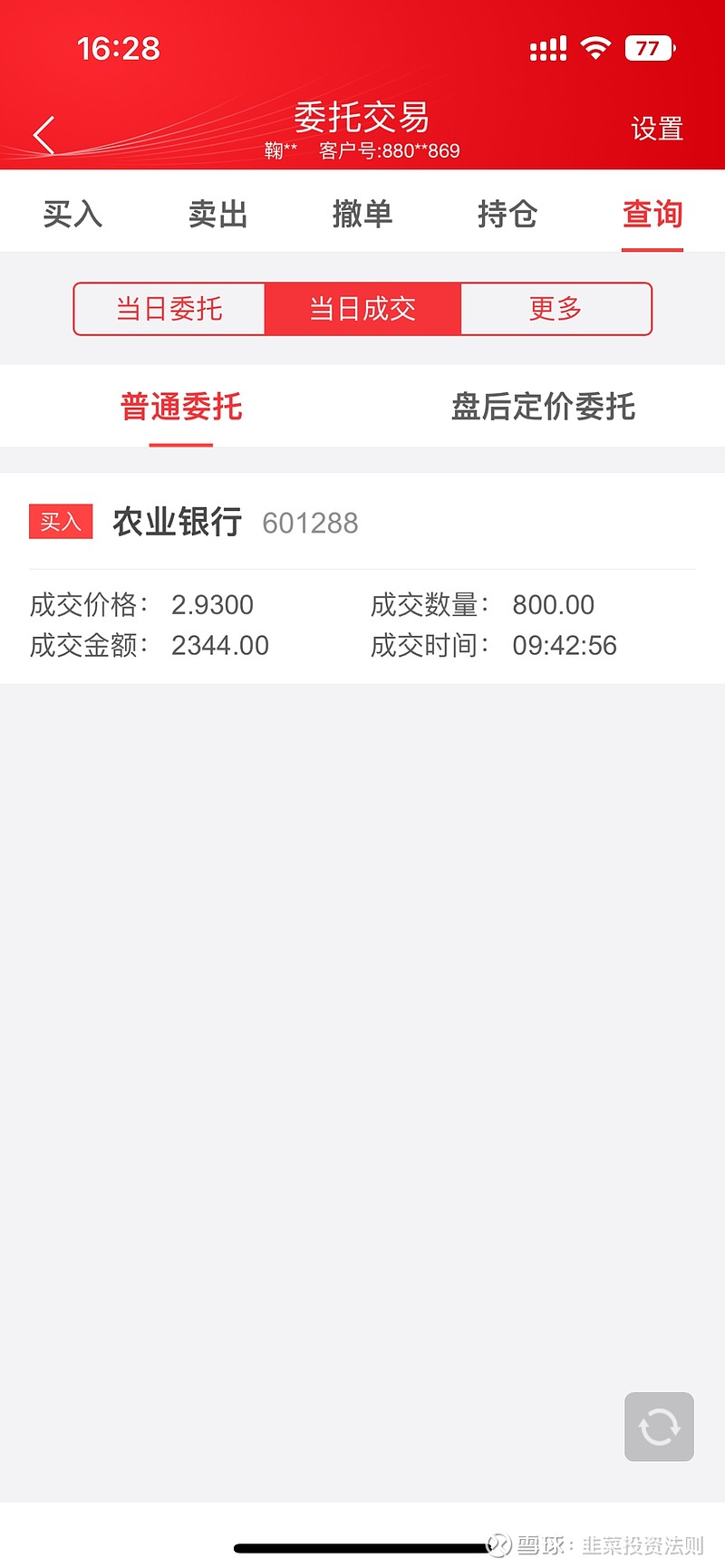Viewport: 725px width, 1568px height.
Task: Show 当日委托 orders
Action: 169,309
